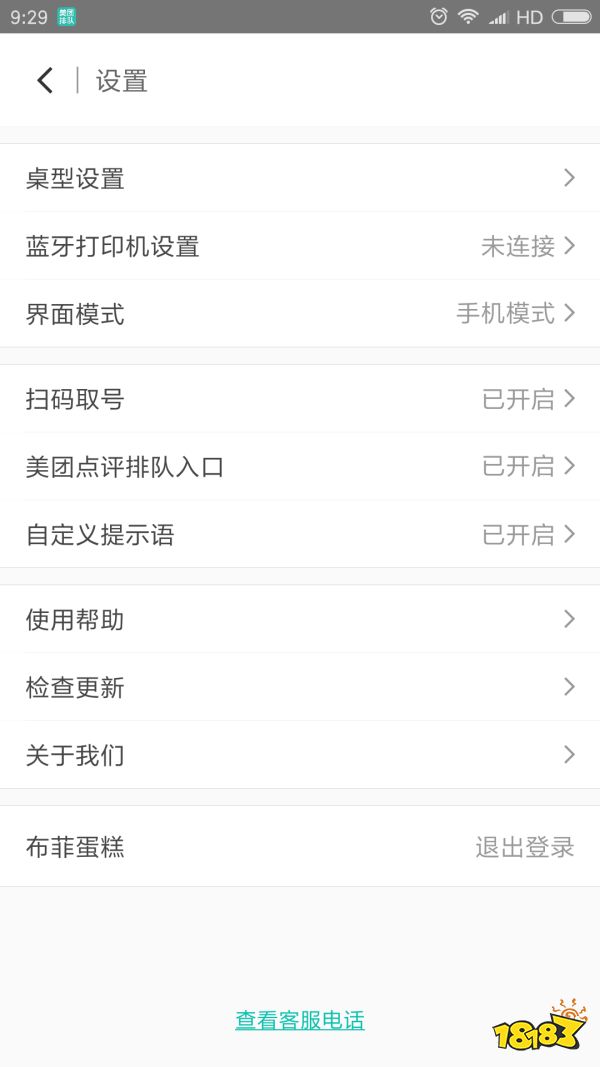Open 自定义提示语 setting
This screenshot has width=600, height=1067.
[x=300, y=535]
